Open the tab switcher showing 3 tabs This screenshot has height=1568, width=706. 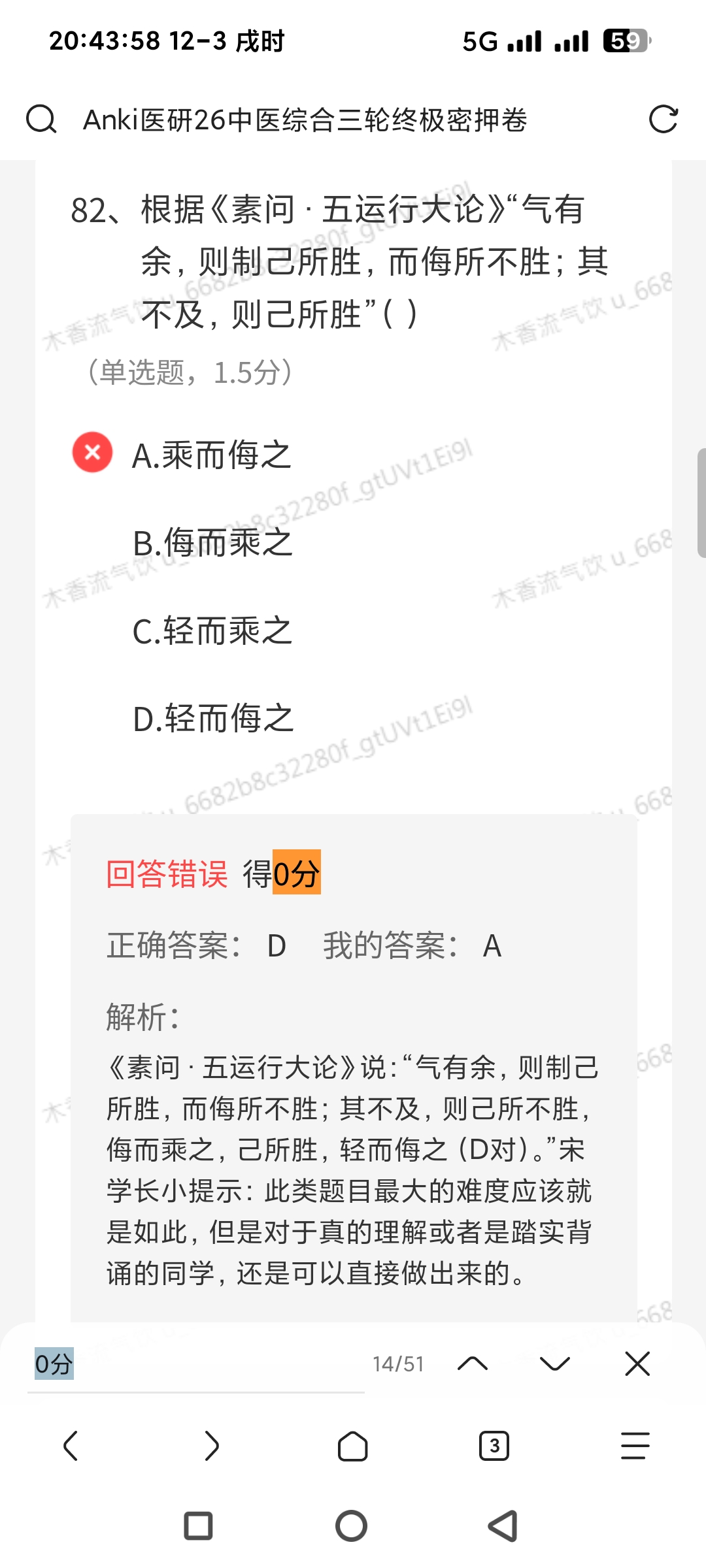tap(494, 1446)
